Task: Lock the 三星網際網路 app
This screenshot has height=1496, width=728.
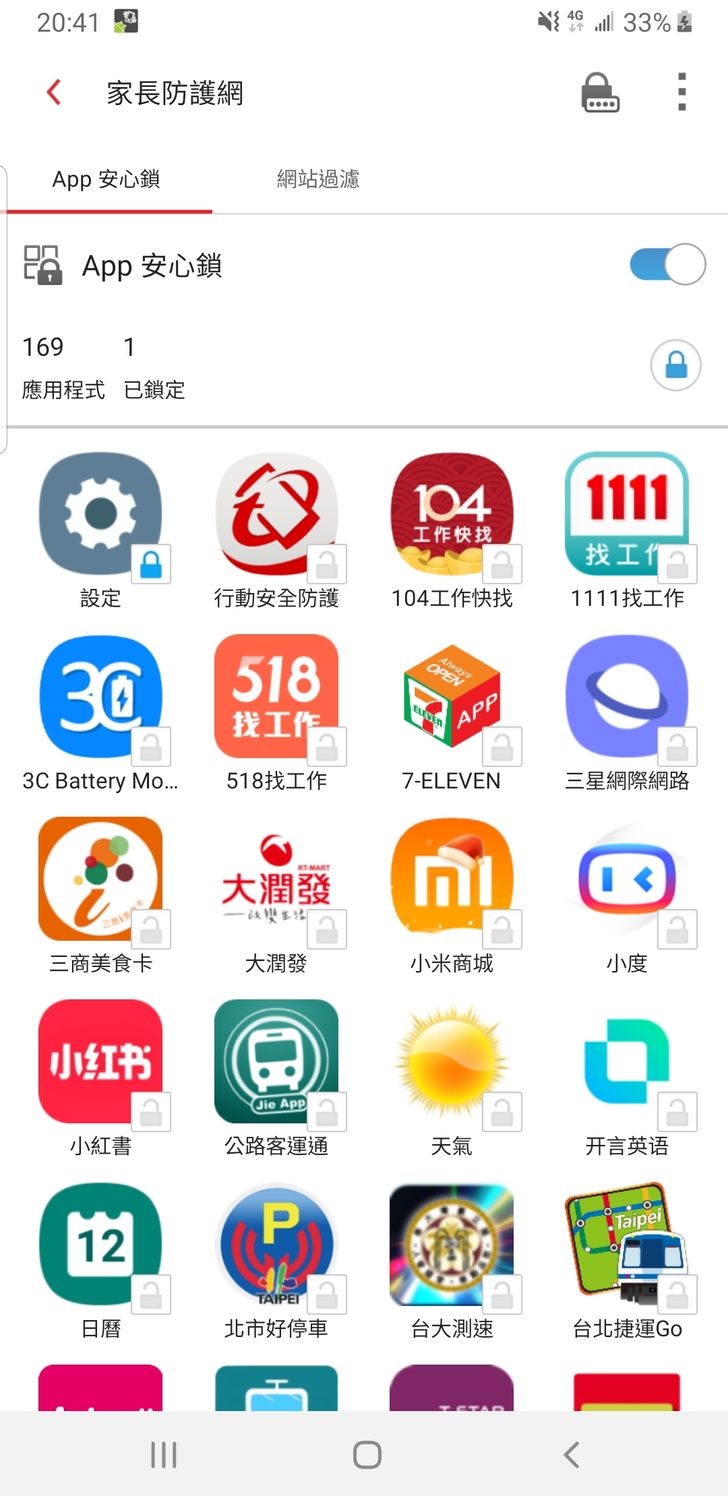Action: pyautogui.click(x=677, y=746)
